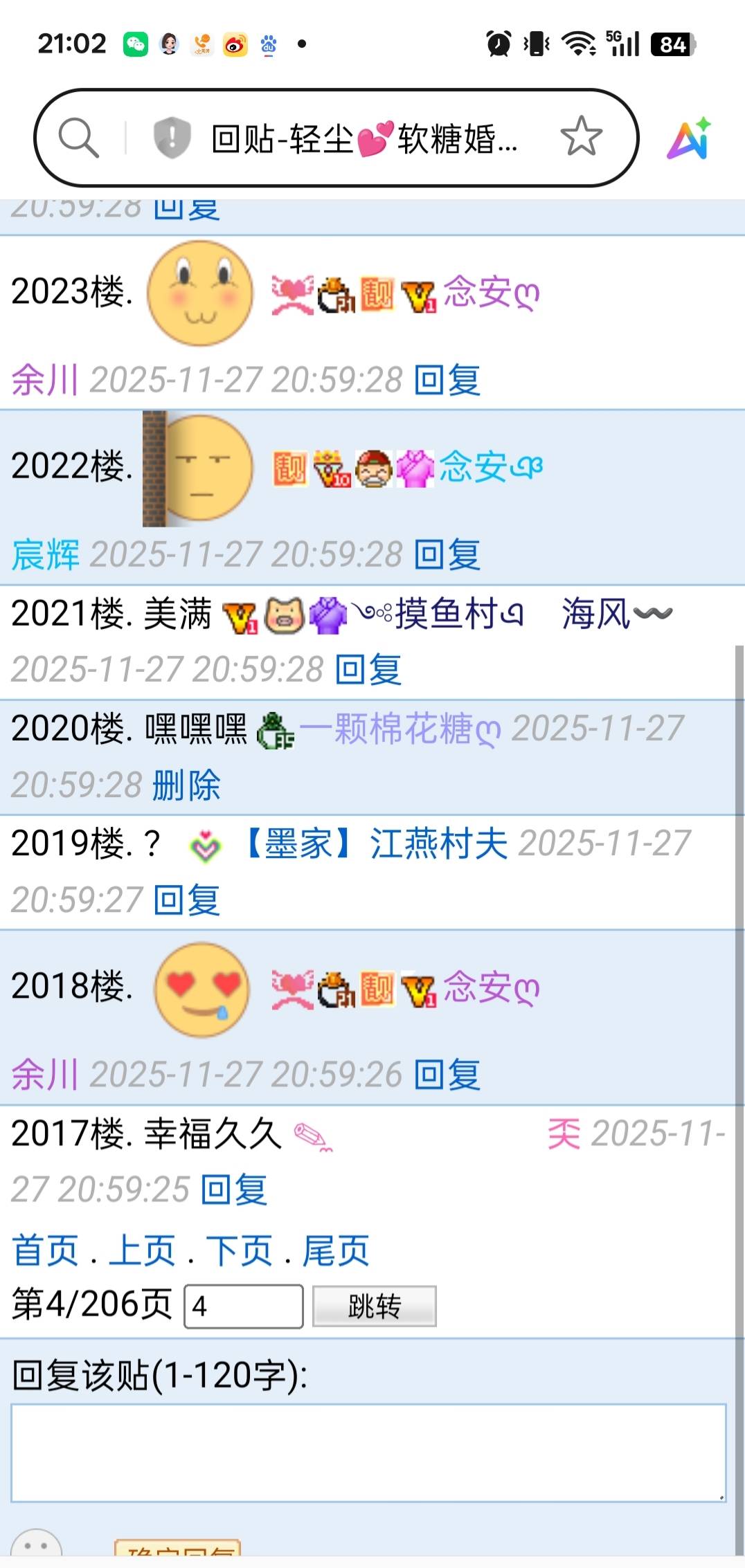Reply to floor 2018 post

tap(447, 1075)
